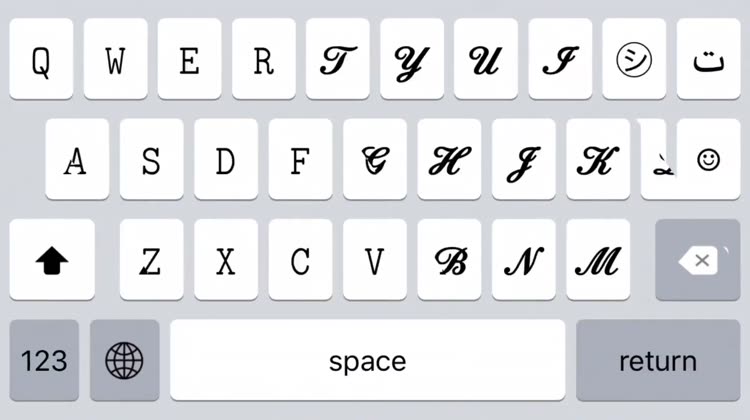Tap the cursive H key
The image size is (750, 420).
448,160
